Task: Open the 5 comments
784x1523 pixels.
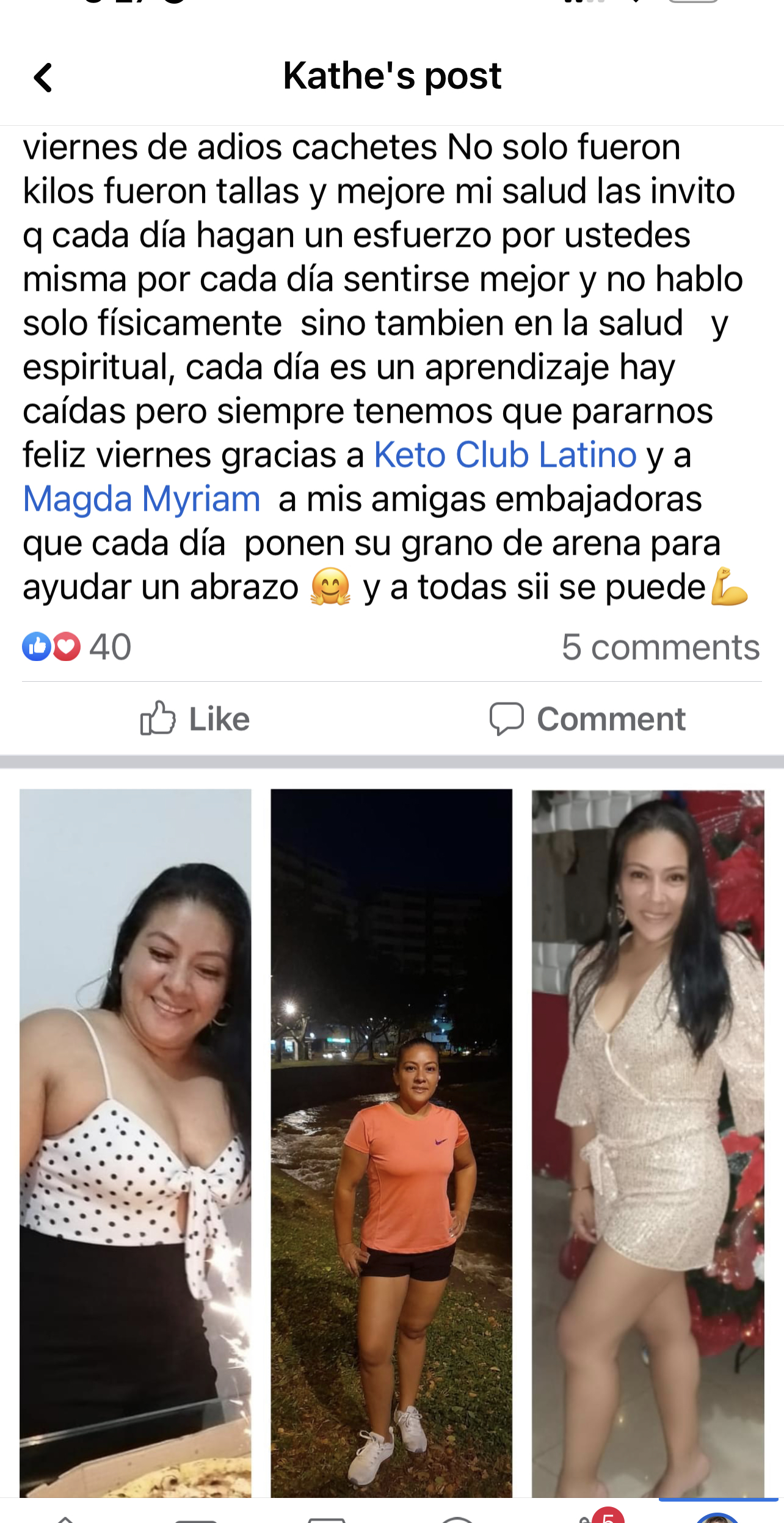Action: (661, 647)
